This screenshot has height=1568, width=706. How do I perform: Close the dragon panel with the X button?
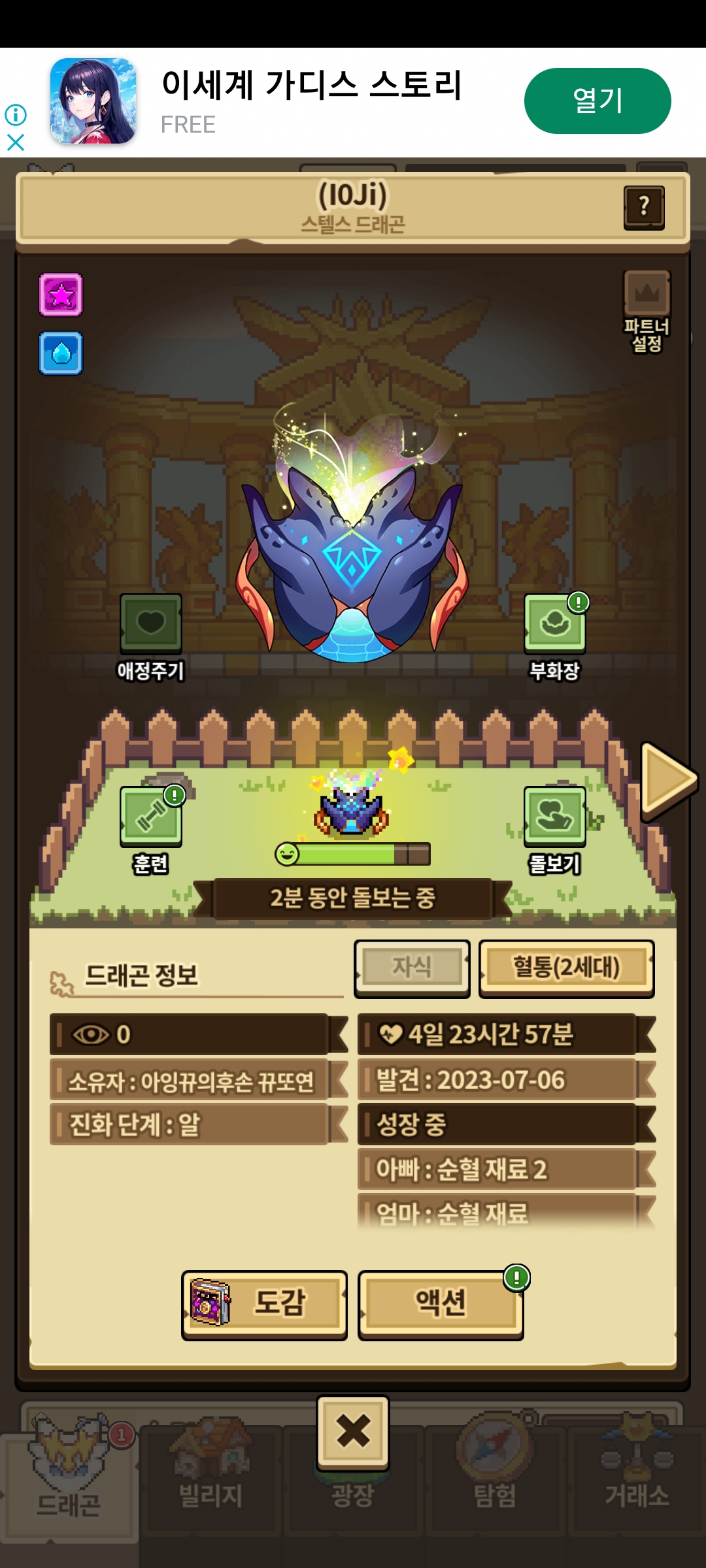click(353, 1431)
